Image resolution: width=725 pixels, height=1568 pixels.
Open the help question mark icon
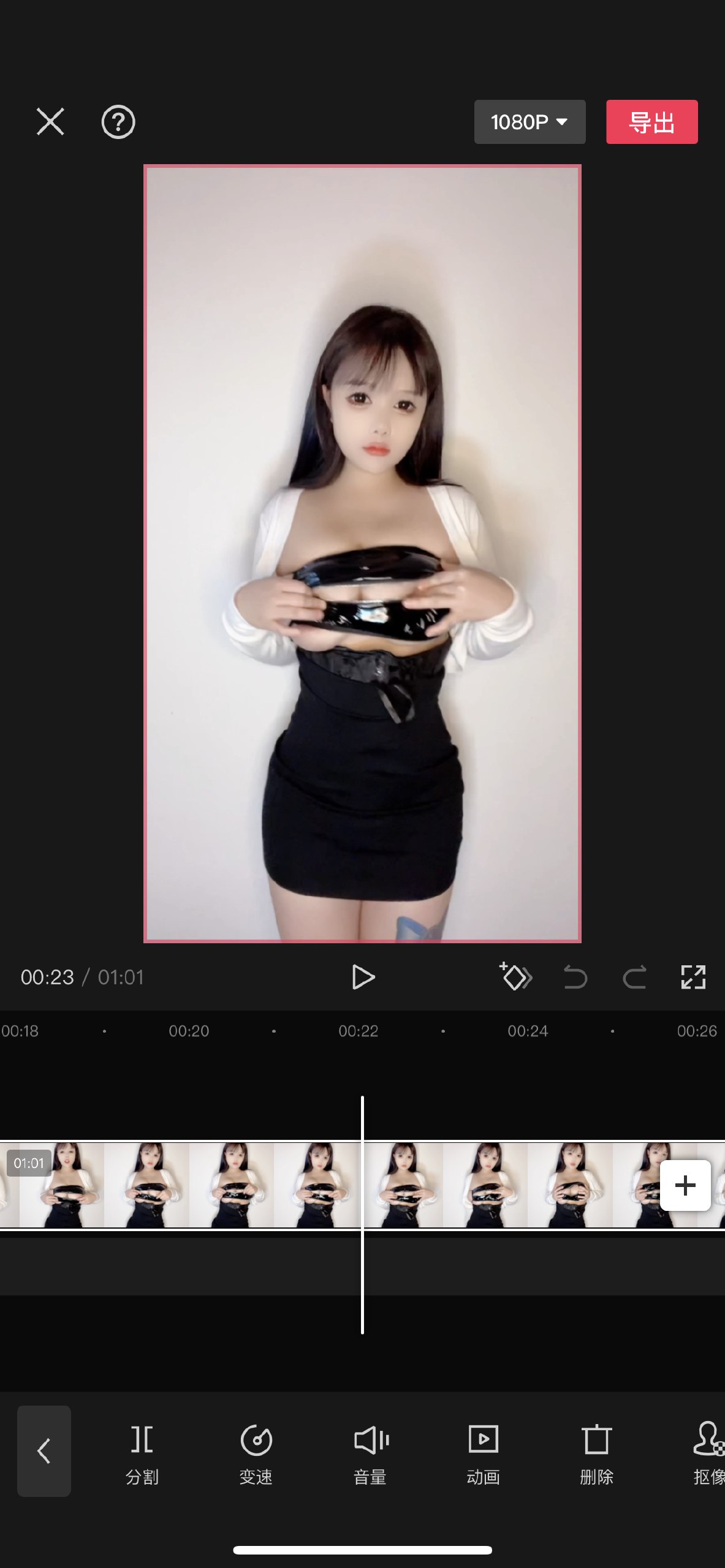pyautogui.click(x=118, y=122)
